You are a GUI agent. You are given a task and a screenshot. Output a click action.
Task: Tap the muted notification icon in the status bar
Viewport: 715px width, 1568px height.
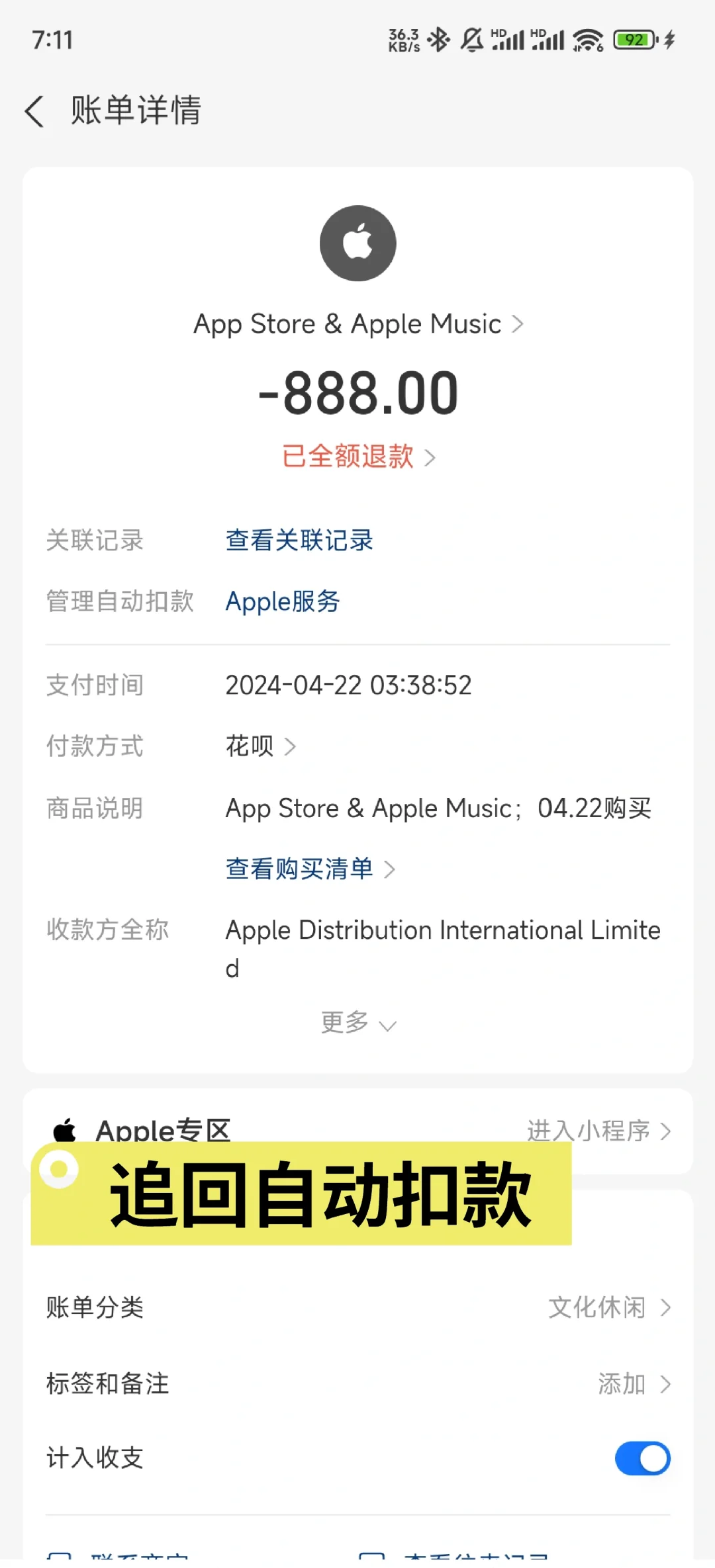471,40
